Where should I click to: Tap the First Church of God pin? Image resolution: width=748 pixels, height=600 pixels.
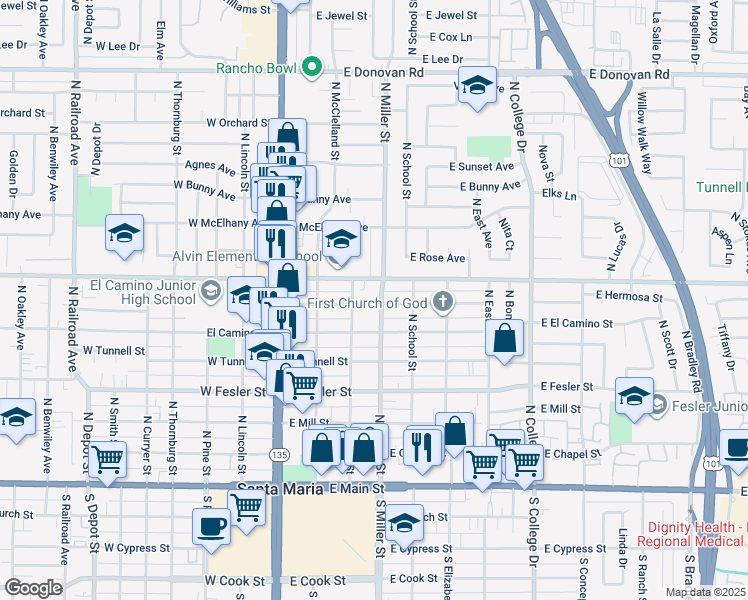(x=443, y=302)
